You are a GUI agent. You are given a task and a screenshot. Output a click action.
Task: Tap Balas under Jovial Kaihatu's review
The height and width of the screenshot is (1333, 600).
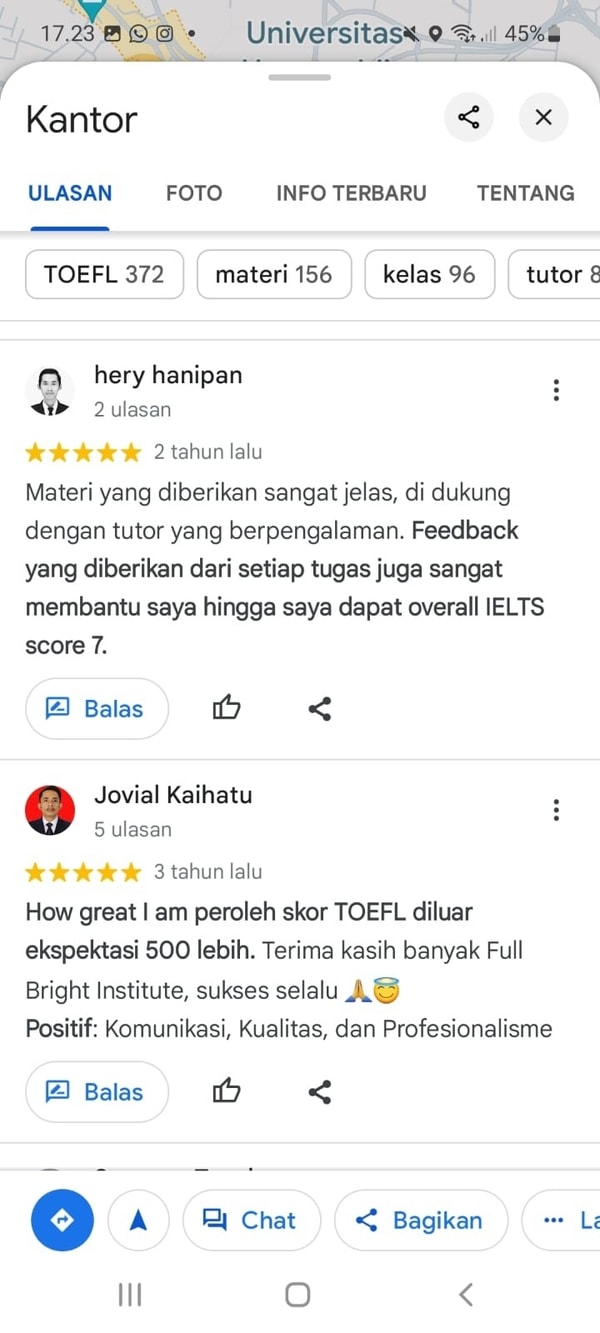point(96,1092)
